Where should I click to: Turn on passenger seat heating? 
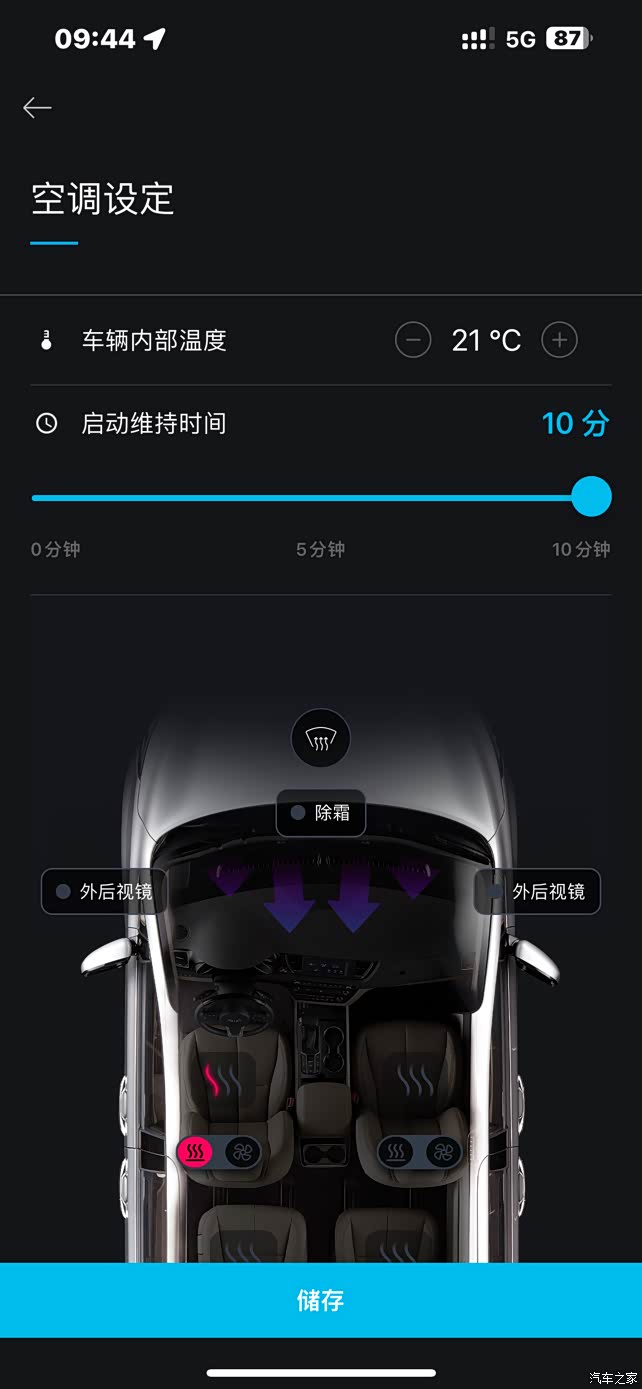coord(397,1152)
